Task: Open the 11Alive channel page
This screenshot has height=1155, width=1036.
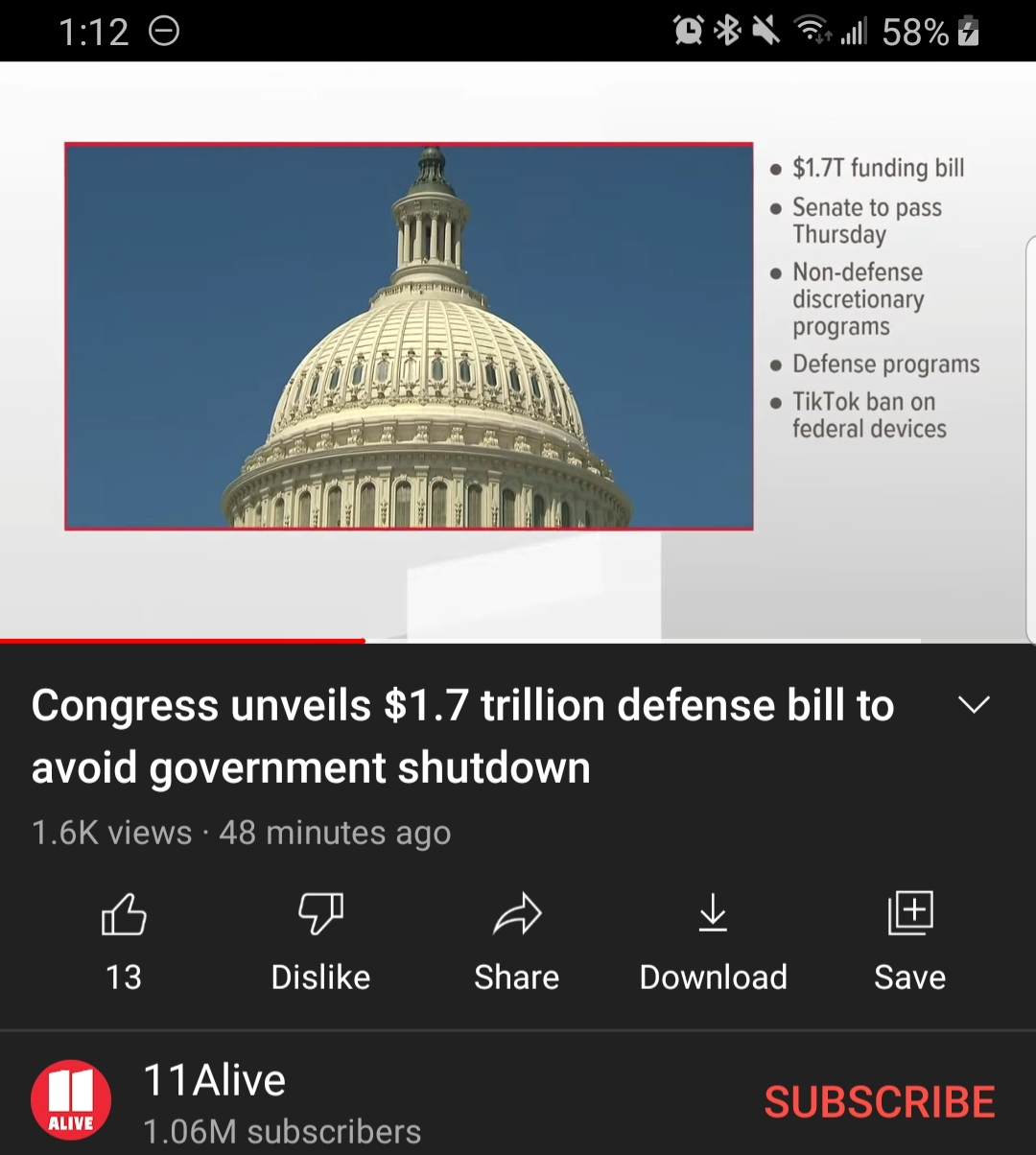Action: click(x=214, y=1081)
